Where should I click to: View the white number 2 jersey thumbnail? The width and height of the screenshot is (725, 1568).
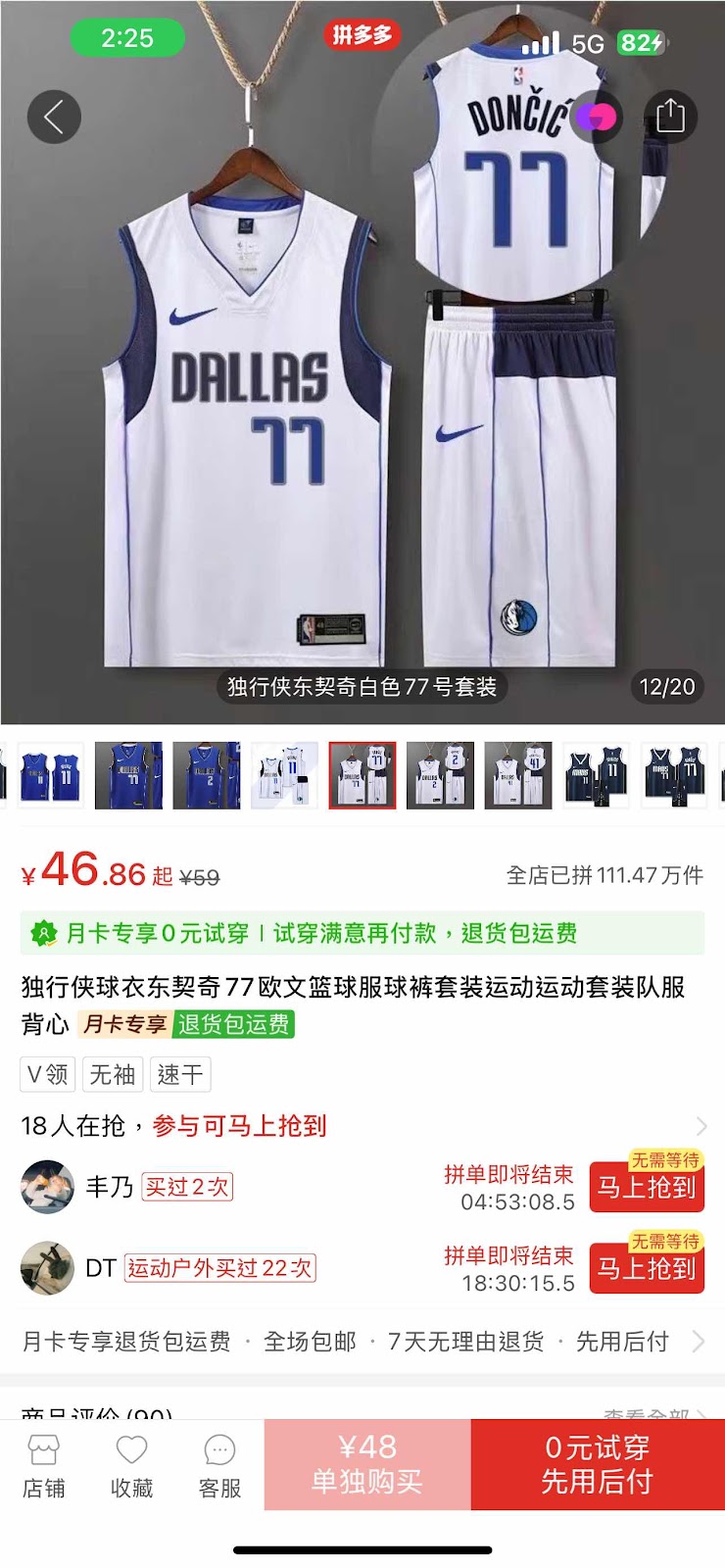coord(440,775)
